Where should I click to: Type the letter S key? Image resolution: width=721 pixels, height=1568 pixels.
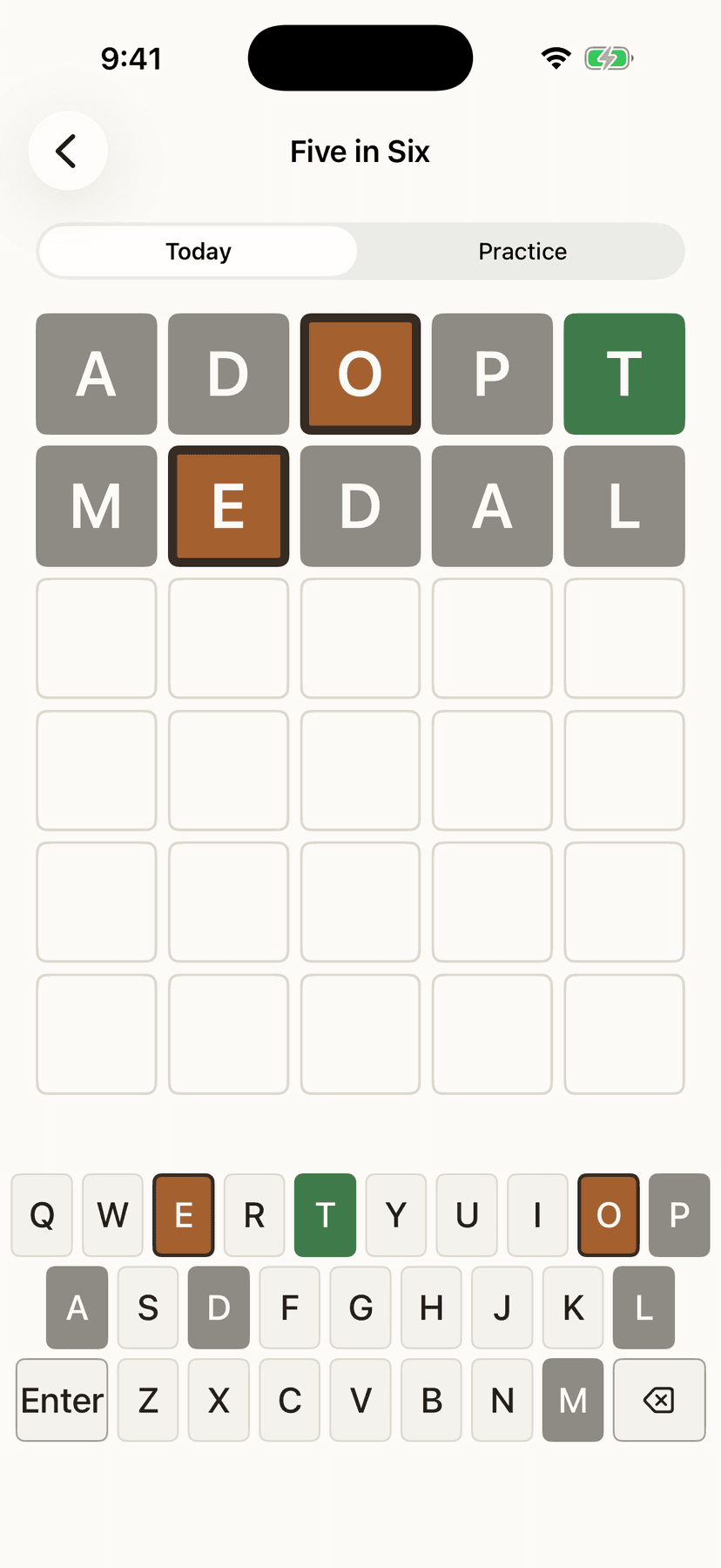click(148, 1308)
